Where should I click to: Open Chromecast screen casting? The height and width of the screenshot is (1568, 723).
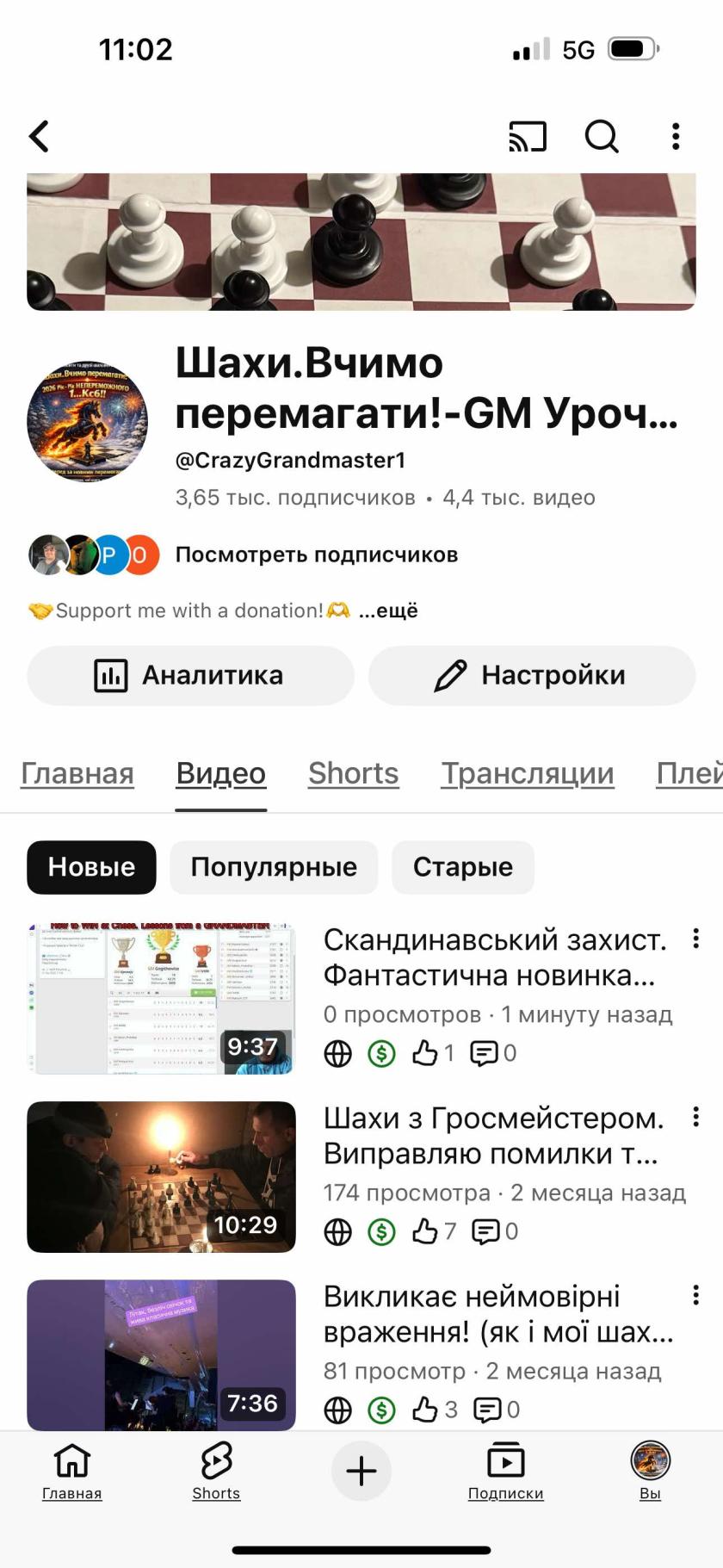[527, 136]
